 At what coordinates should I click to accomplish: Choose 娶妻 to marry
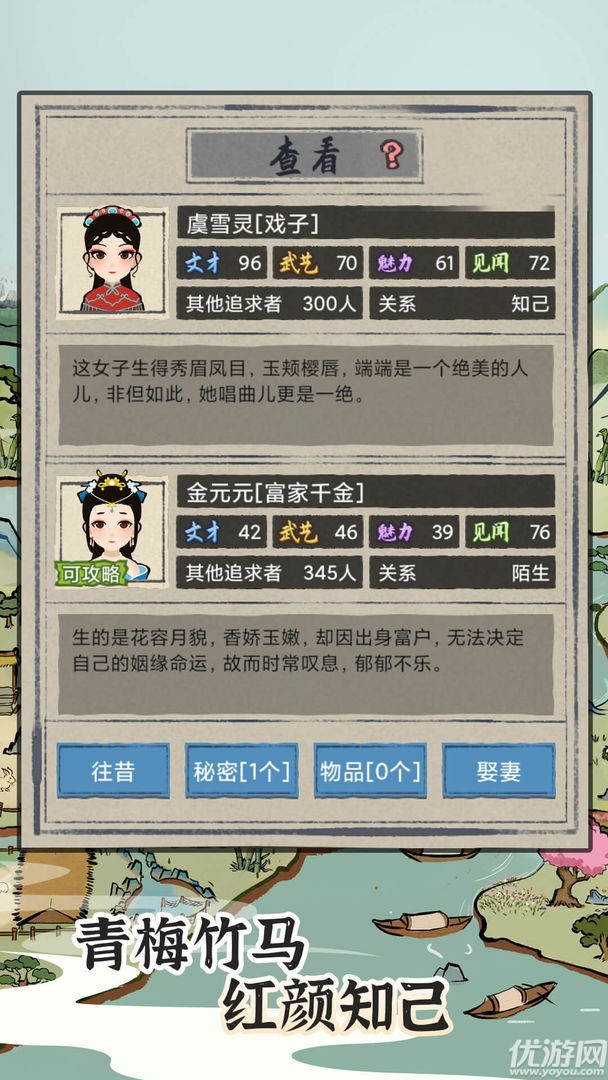[x=498, y=771]
